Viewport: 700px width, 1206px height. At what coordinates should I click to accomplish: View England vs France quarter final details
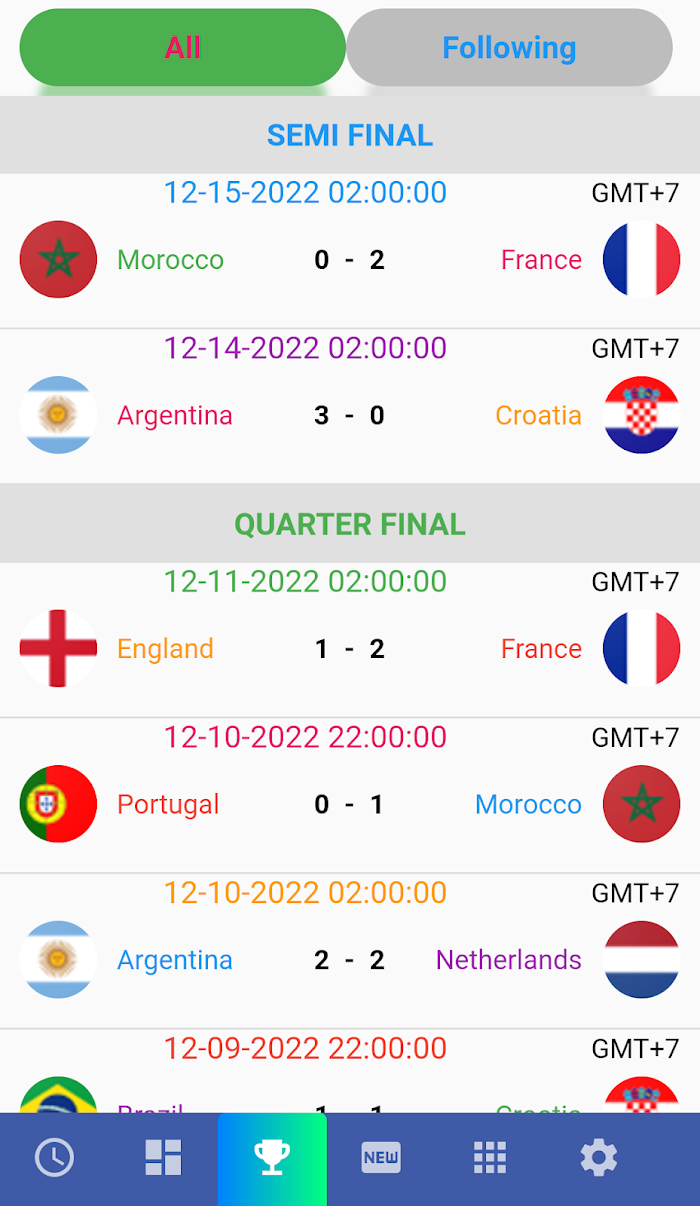tap(350, 639)
